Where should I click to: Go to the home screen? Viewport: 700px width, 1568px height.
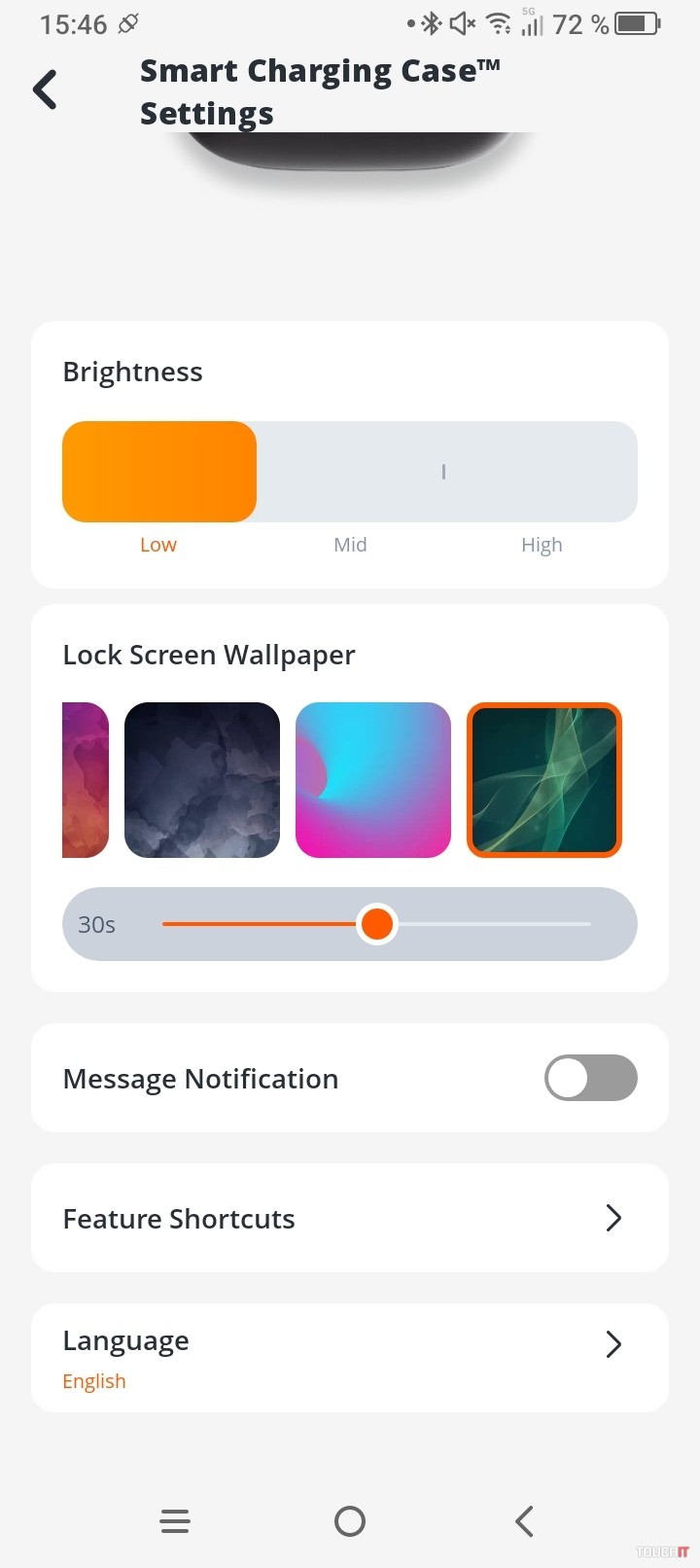(x=350, y=1521)
